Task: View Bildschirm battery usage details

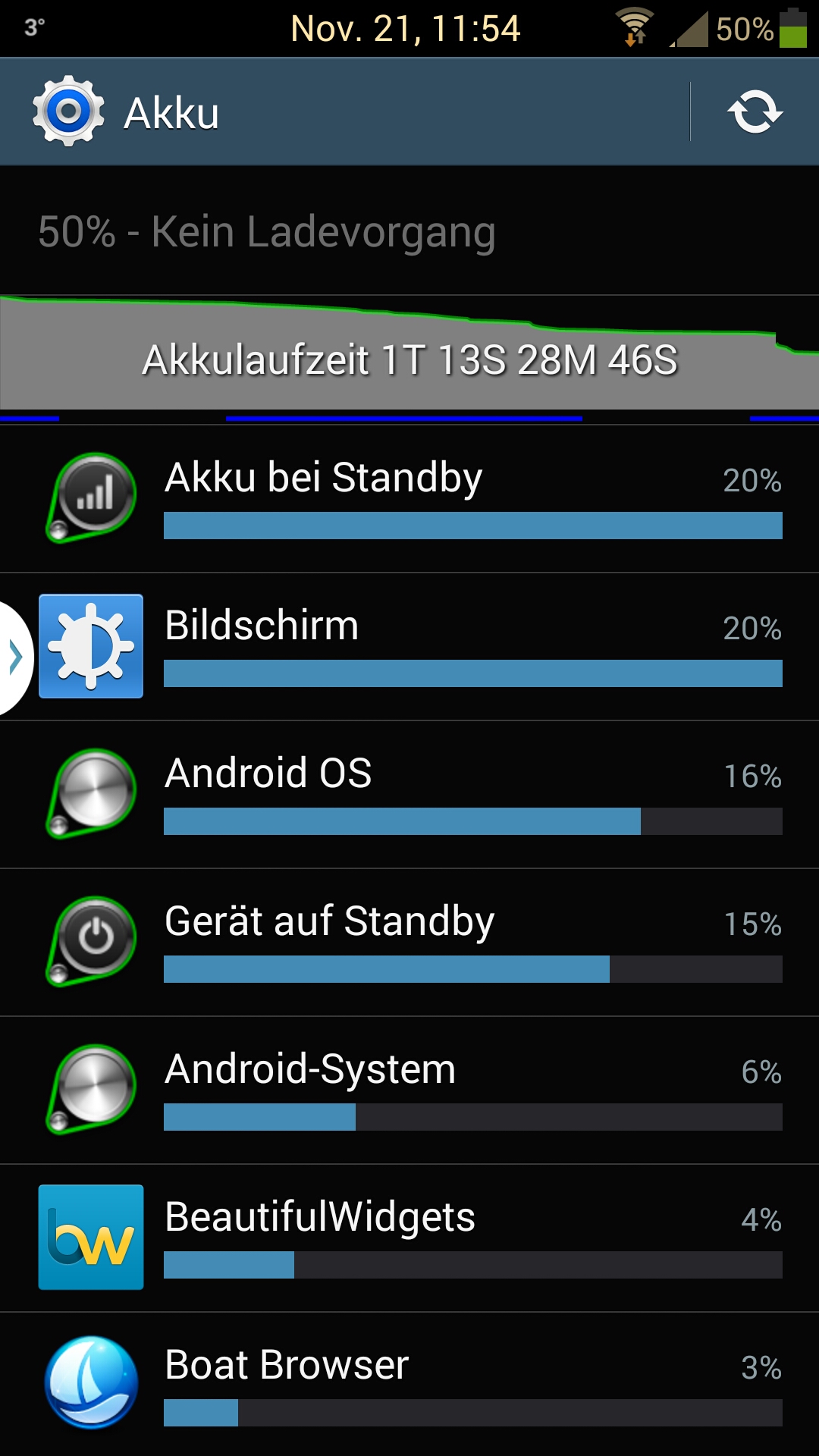Action: (x=409, y=647)
